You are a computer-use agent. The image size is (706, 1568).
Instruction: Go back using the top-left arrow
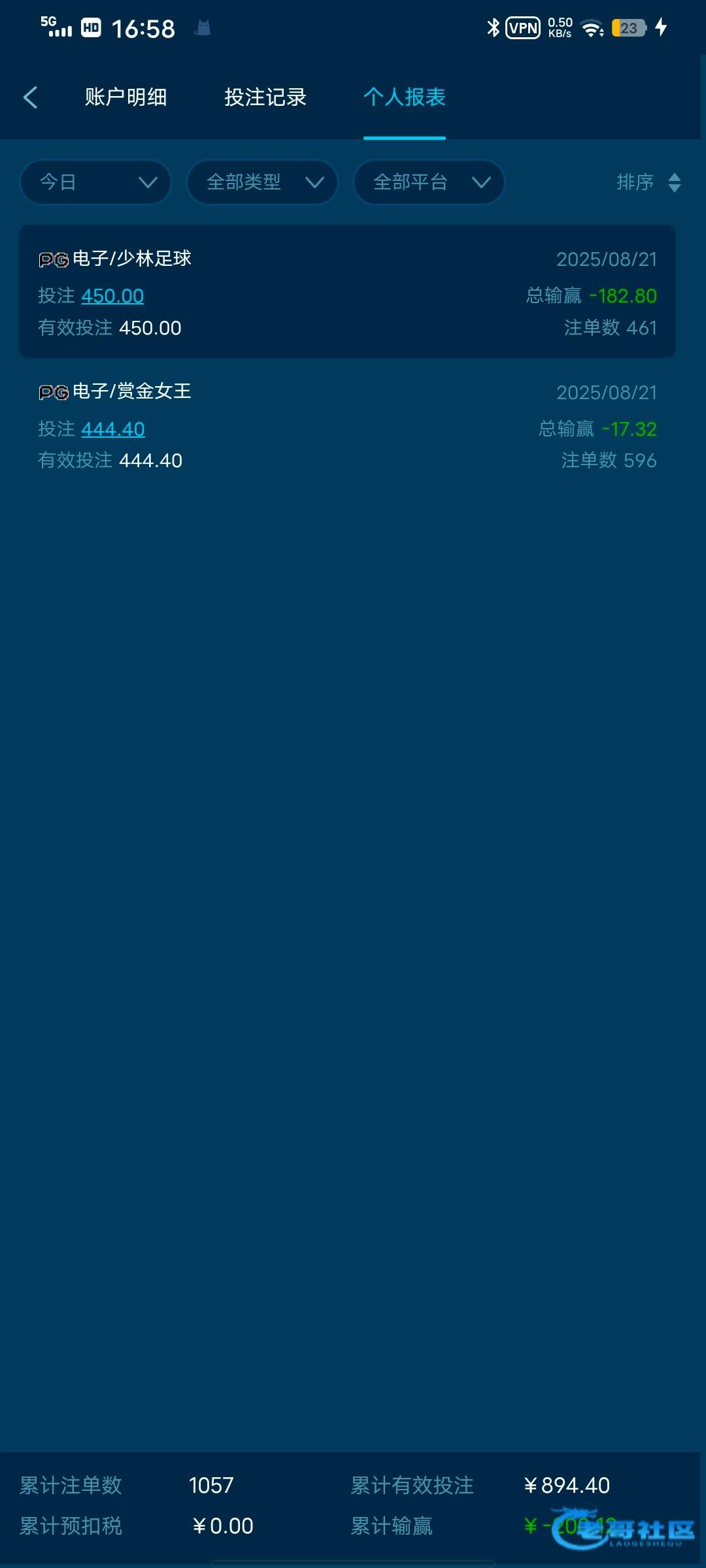[30, 97]
